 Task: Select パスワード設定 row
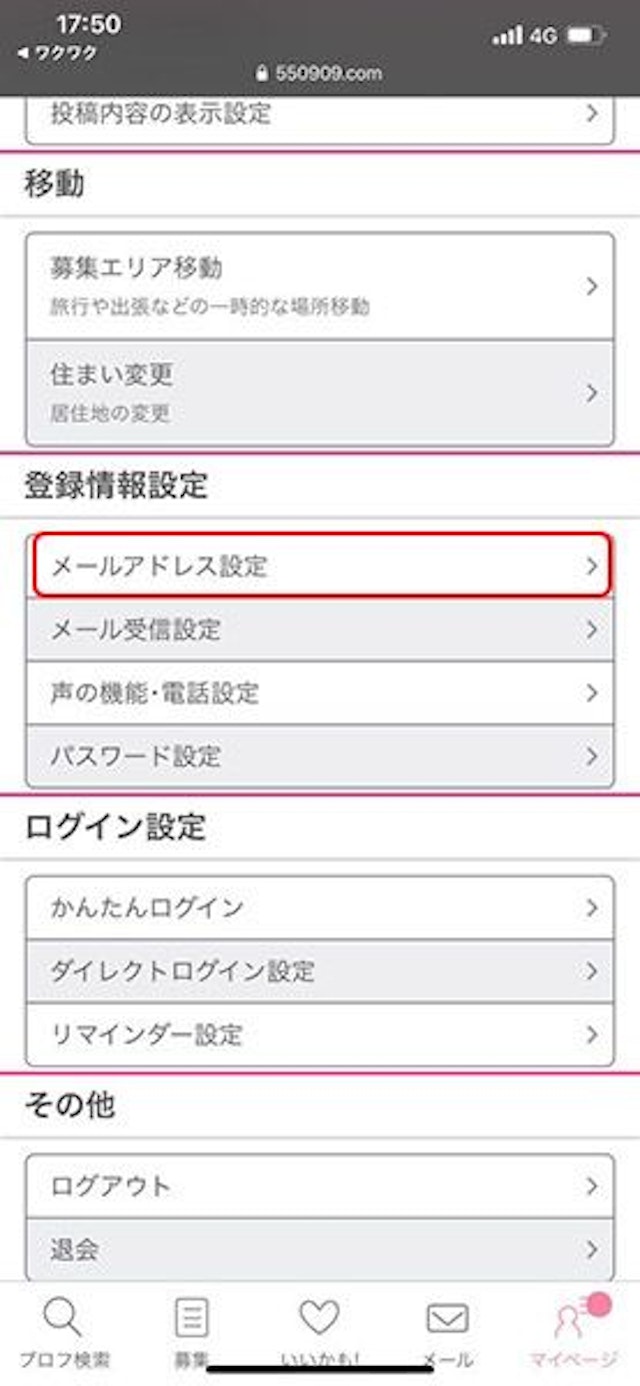click(319, 756)
